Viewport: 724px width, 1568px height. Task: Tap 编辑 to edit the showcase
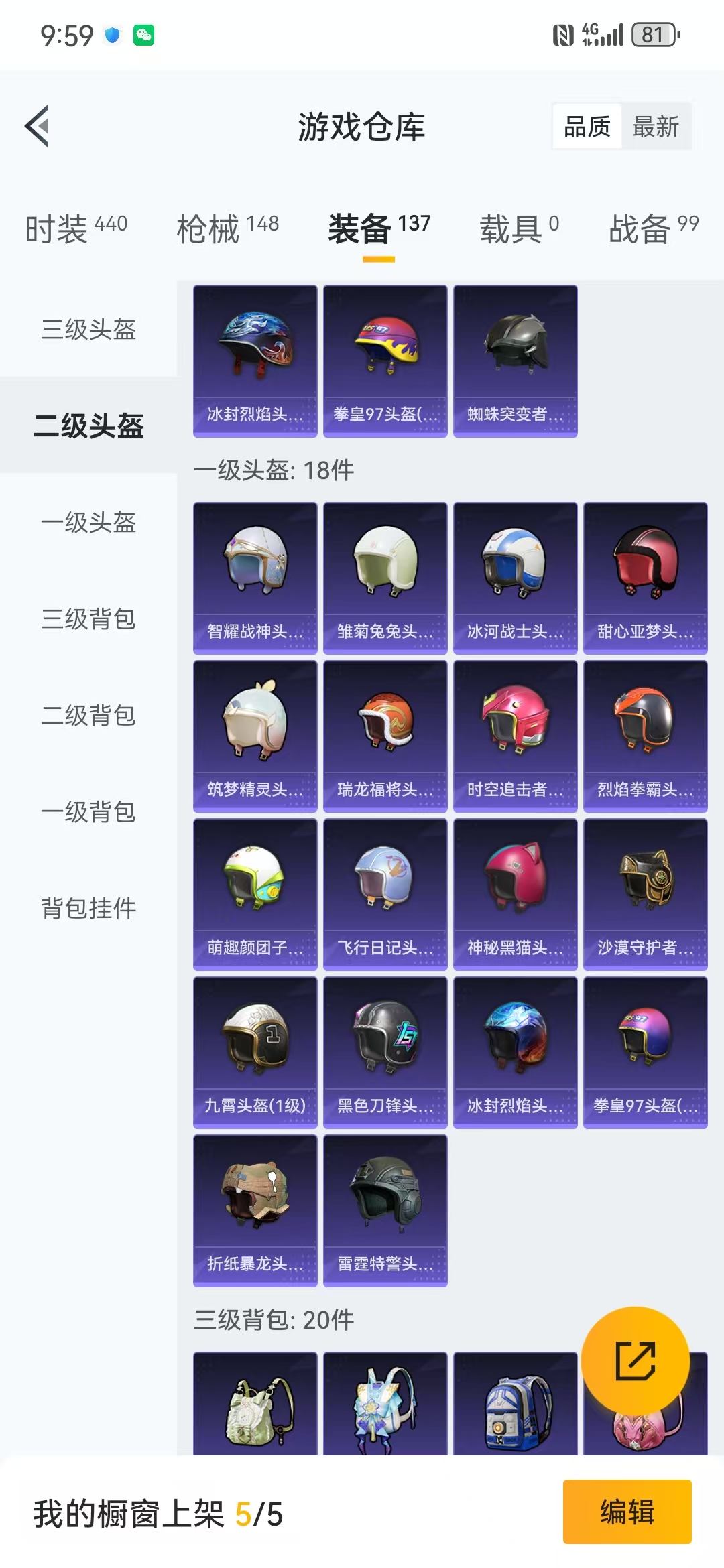627,1512
